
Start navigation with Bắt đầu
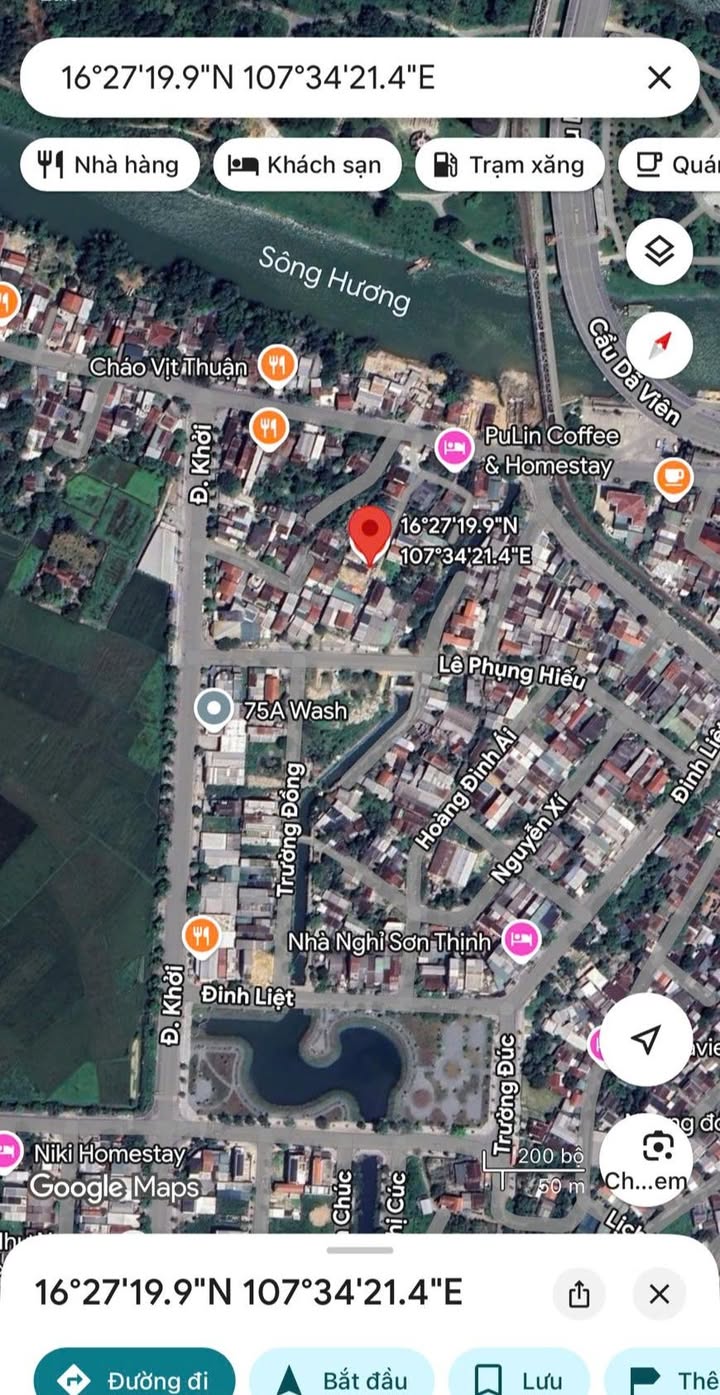(342, 1379)
